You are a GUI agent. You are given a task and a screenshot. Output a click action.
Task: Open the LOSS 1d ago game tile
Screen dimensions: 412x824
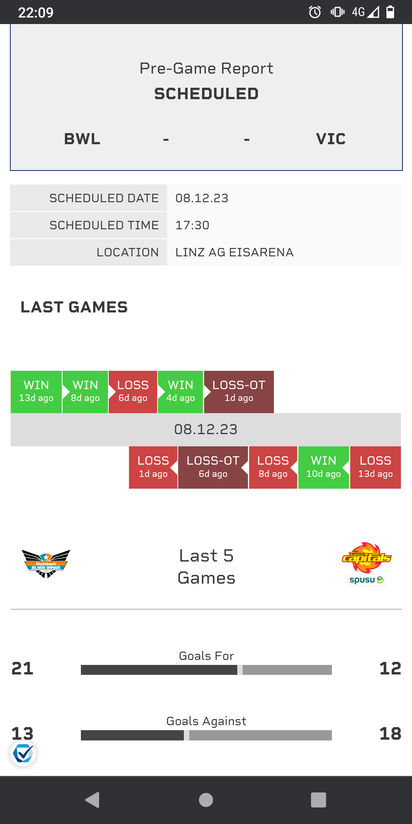tap(153, 467)
